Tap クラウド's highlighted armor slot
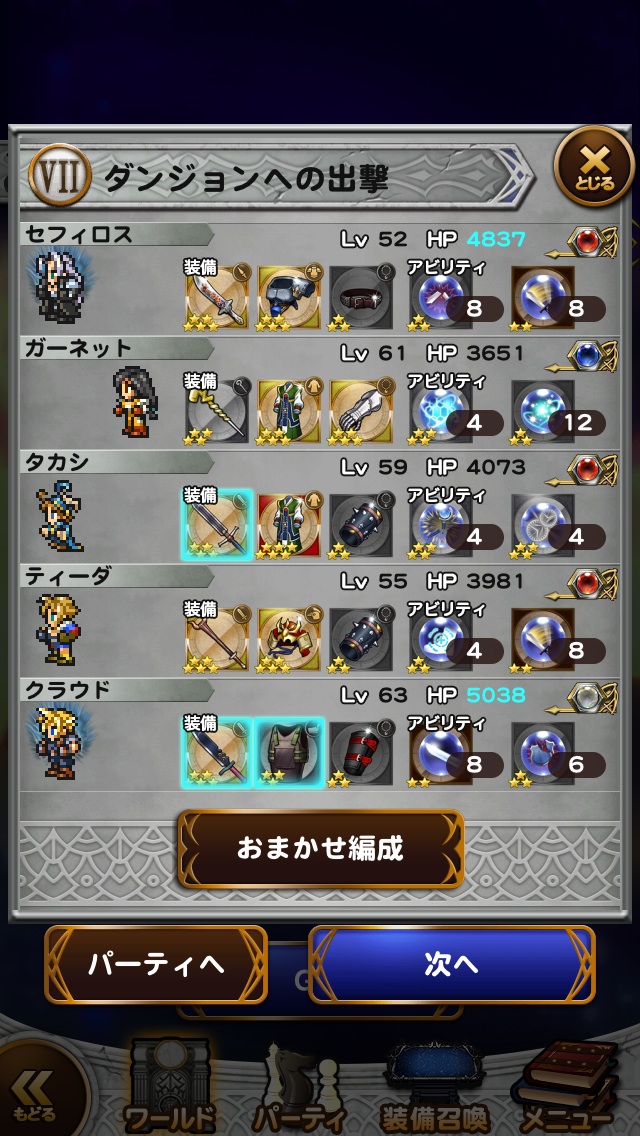Viewport: 640px width, 1136px height. click(x=289, y=753)
